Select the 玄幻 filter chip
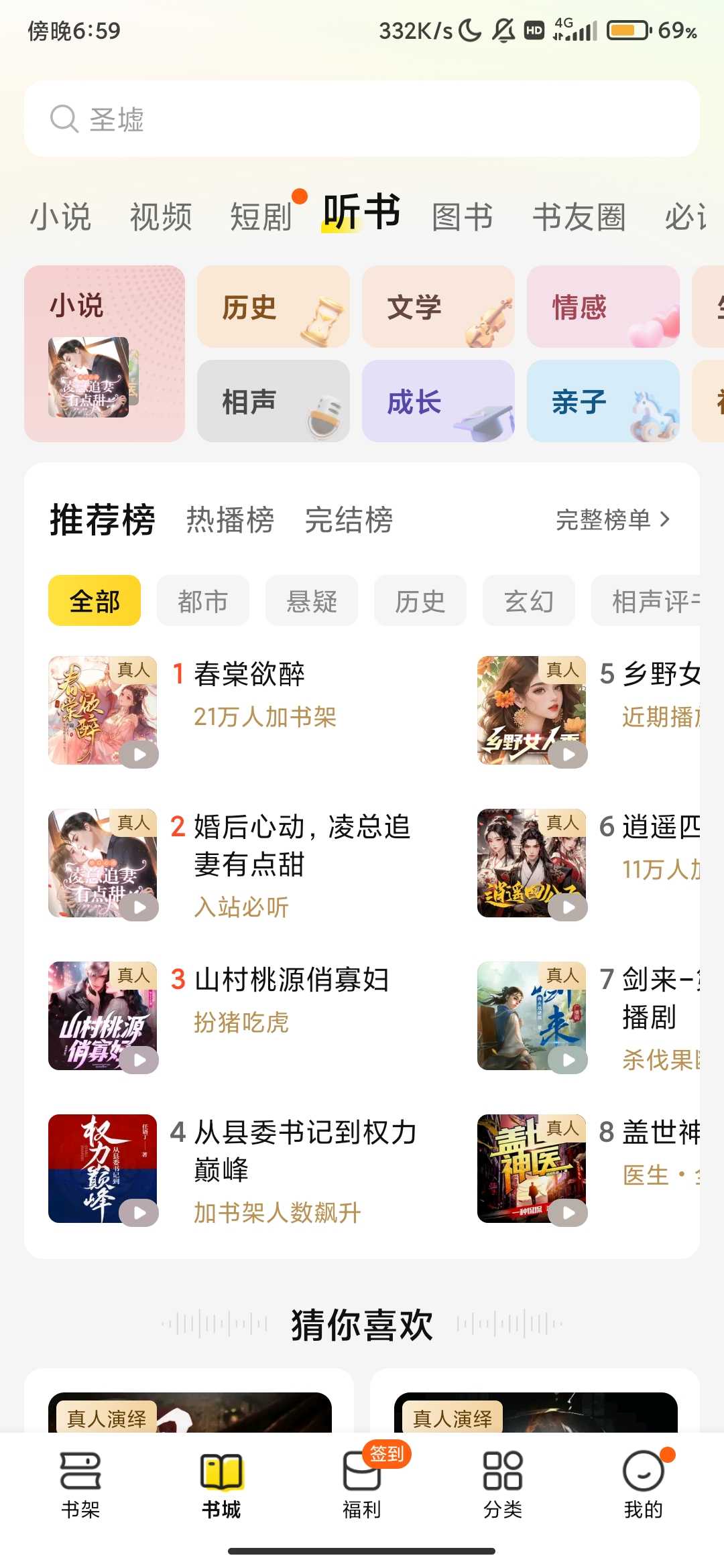 click(x=528, y=601)
